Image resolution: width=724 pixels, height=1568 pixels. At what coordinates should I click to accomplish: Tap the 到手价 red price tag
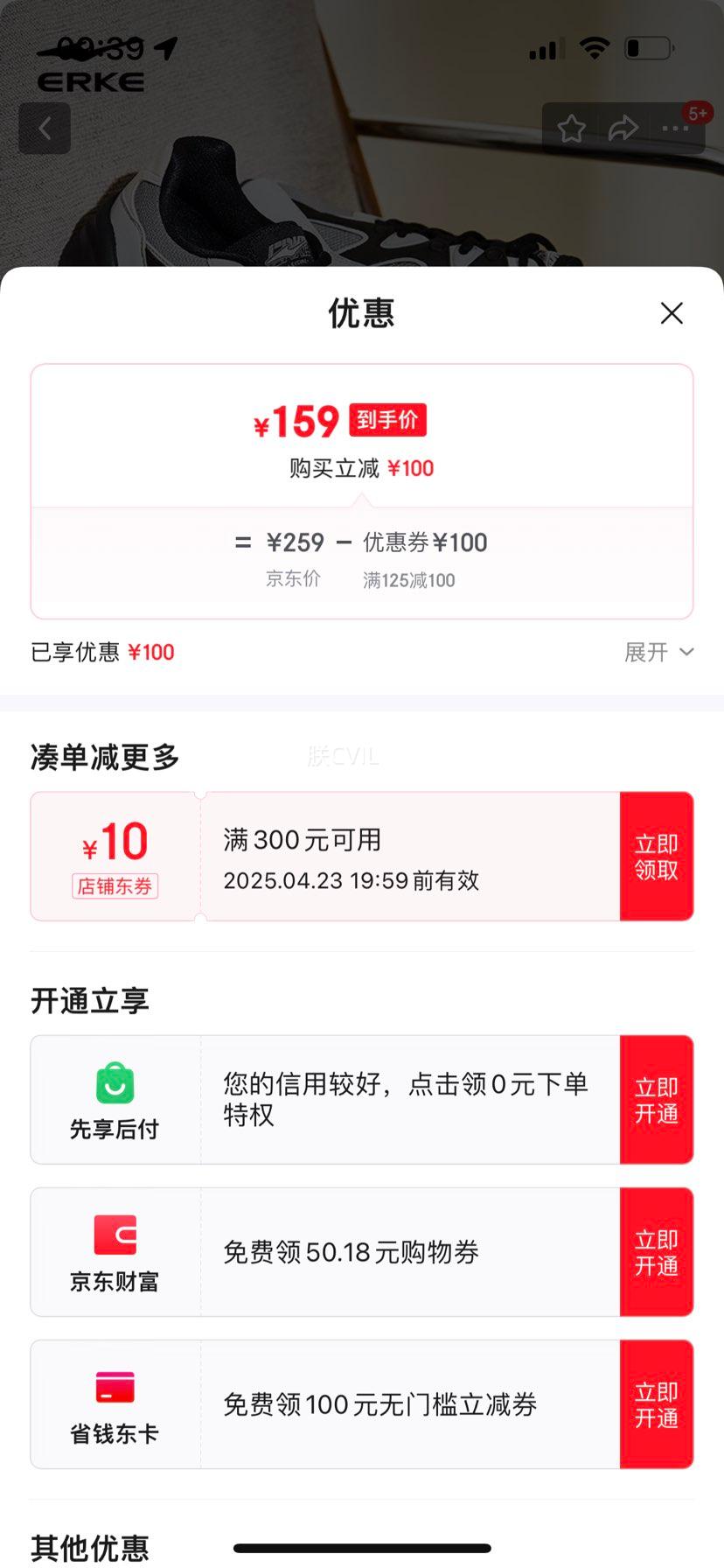(386, 421)
